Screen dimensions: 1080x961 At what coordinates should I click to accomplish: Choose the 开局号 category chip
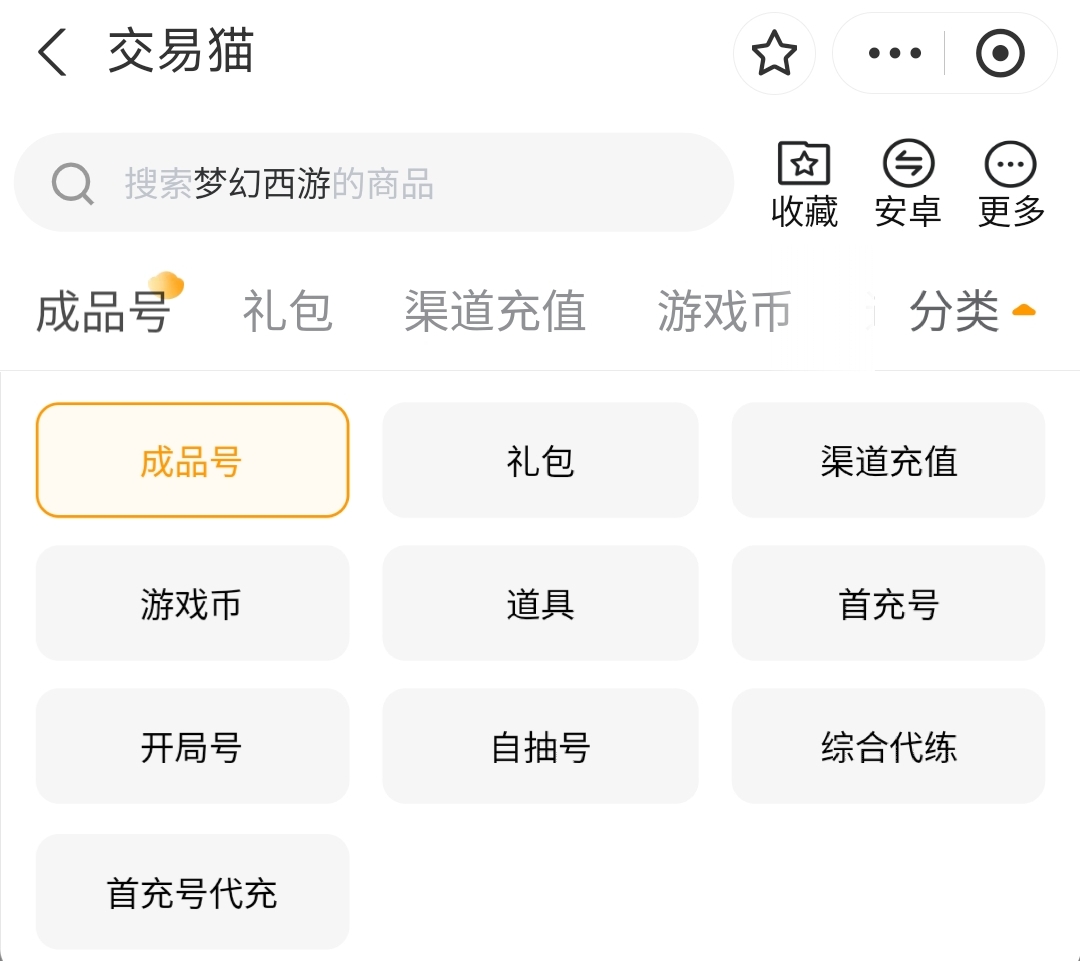click(192, 746)
